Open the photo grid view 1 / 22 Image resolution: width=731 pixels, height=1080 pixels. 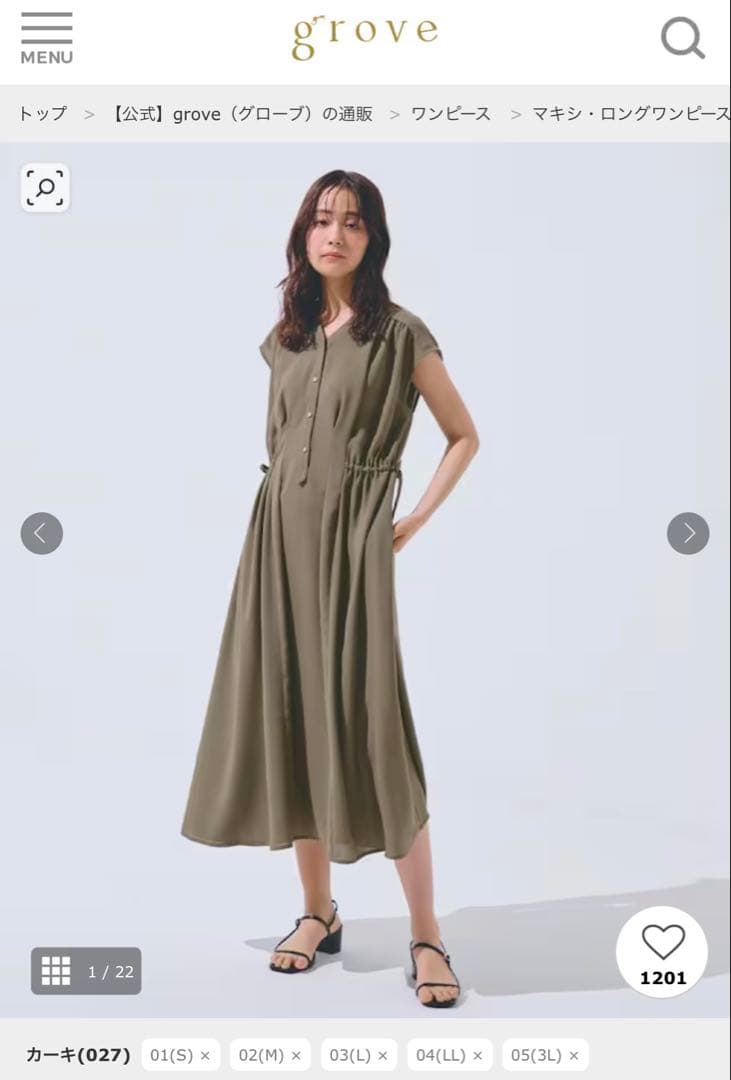86,971
